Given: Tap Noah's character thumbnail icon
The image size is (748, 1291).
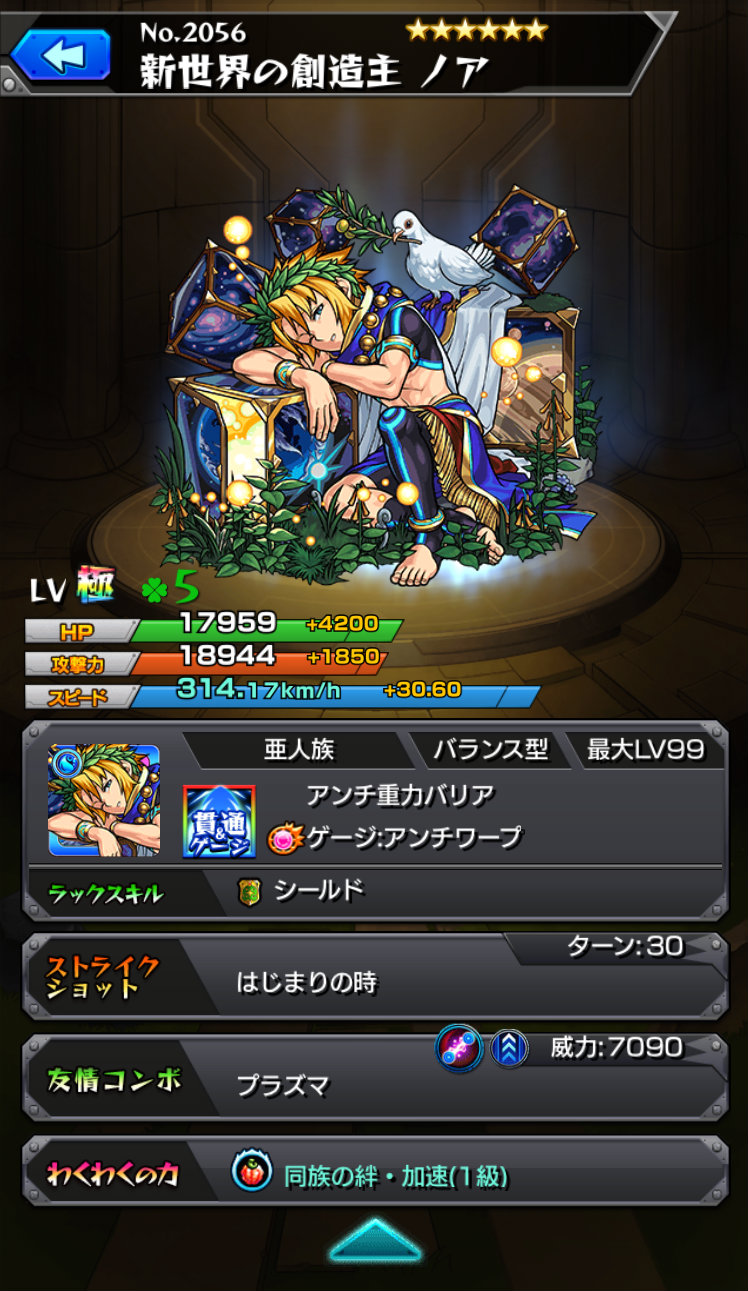Looking at the screenshot, I should click(x=104, y=800).
